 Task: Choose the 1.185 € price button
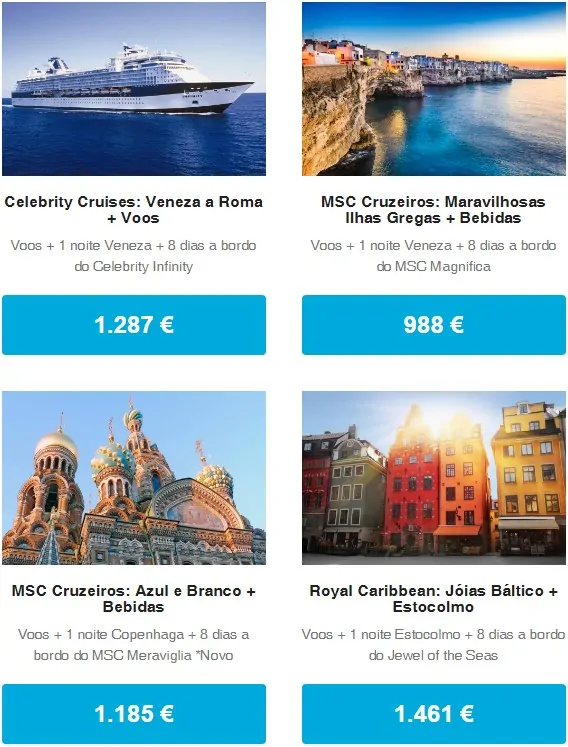pos(134,714)
